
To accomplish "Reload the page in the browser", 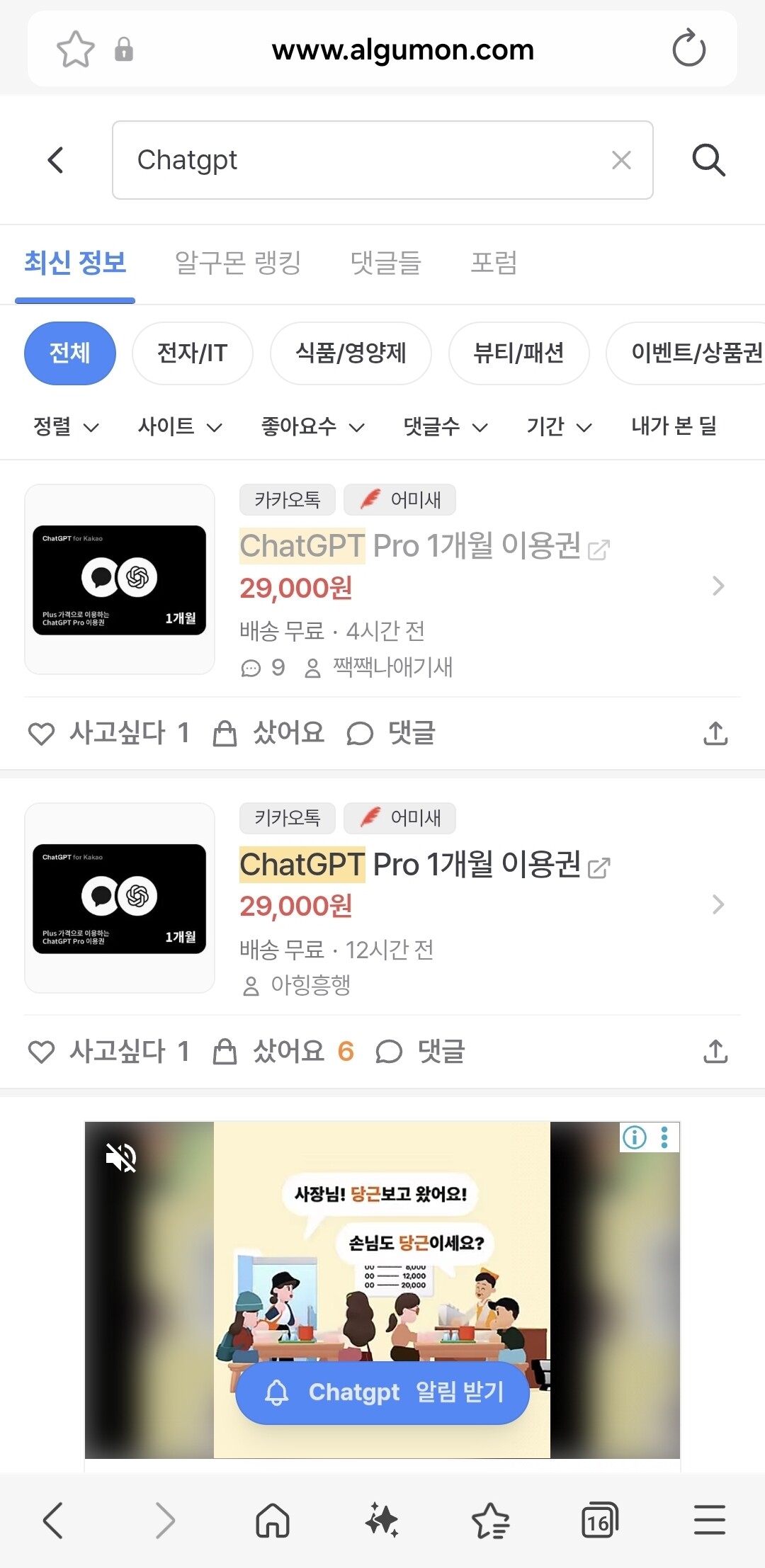I will [x=688, y=49].
